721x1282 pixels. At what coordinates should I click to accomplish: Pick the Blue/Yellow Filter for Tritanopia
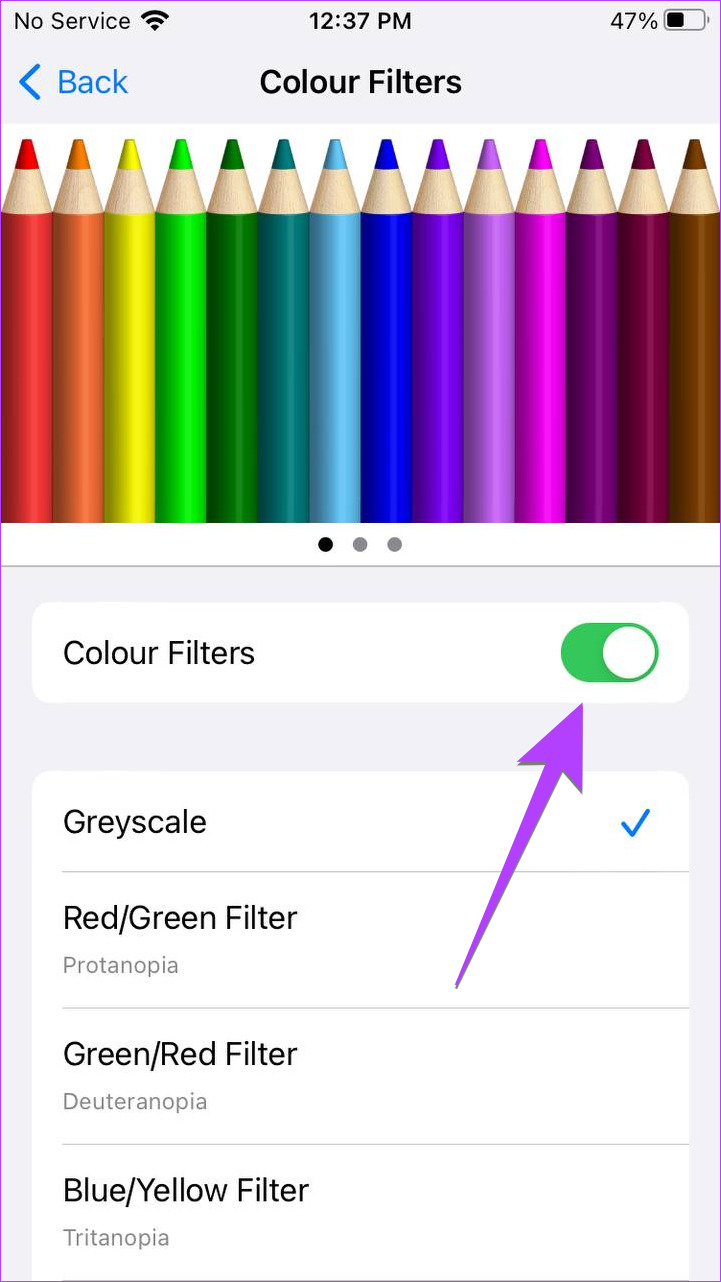tap(360, 1211)
